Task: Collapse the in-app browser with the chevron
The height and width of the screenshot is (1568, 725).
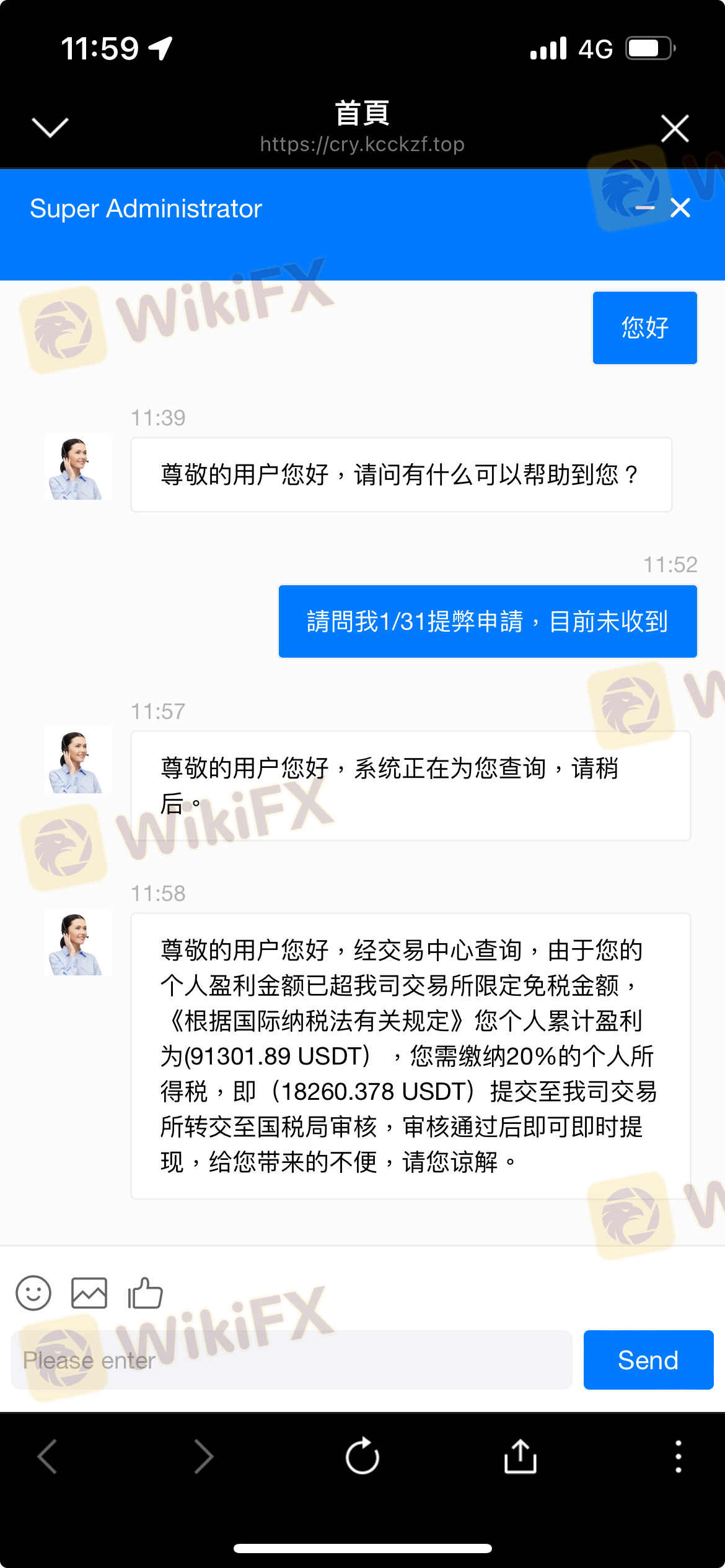Action: [x=50, y=128]
